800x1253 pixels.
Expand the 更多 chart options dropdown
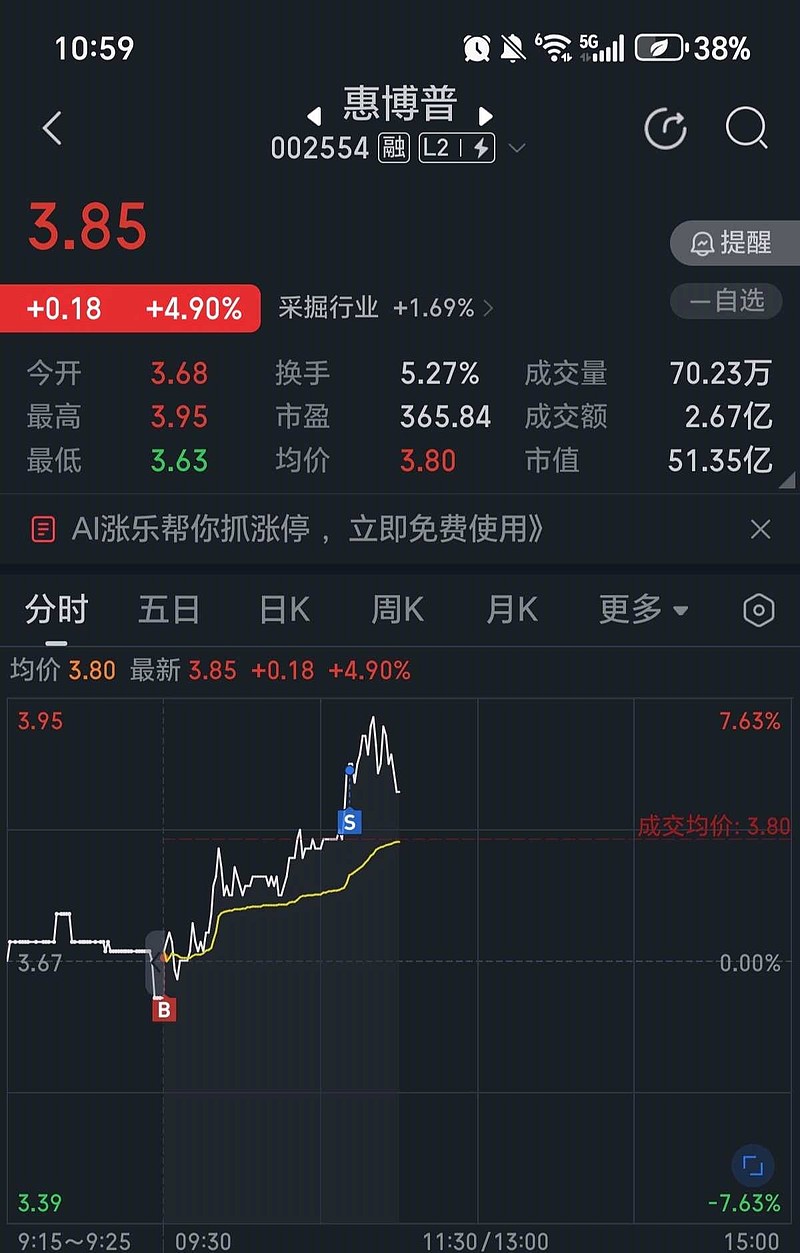coord(643,609)
